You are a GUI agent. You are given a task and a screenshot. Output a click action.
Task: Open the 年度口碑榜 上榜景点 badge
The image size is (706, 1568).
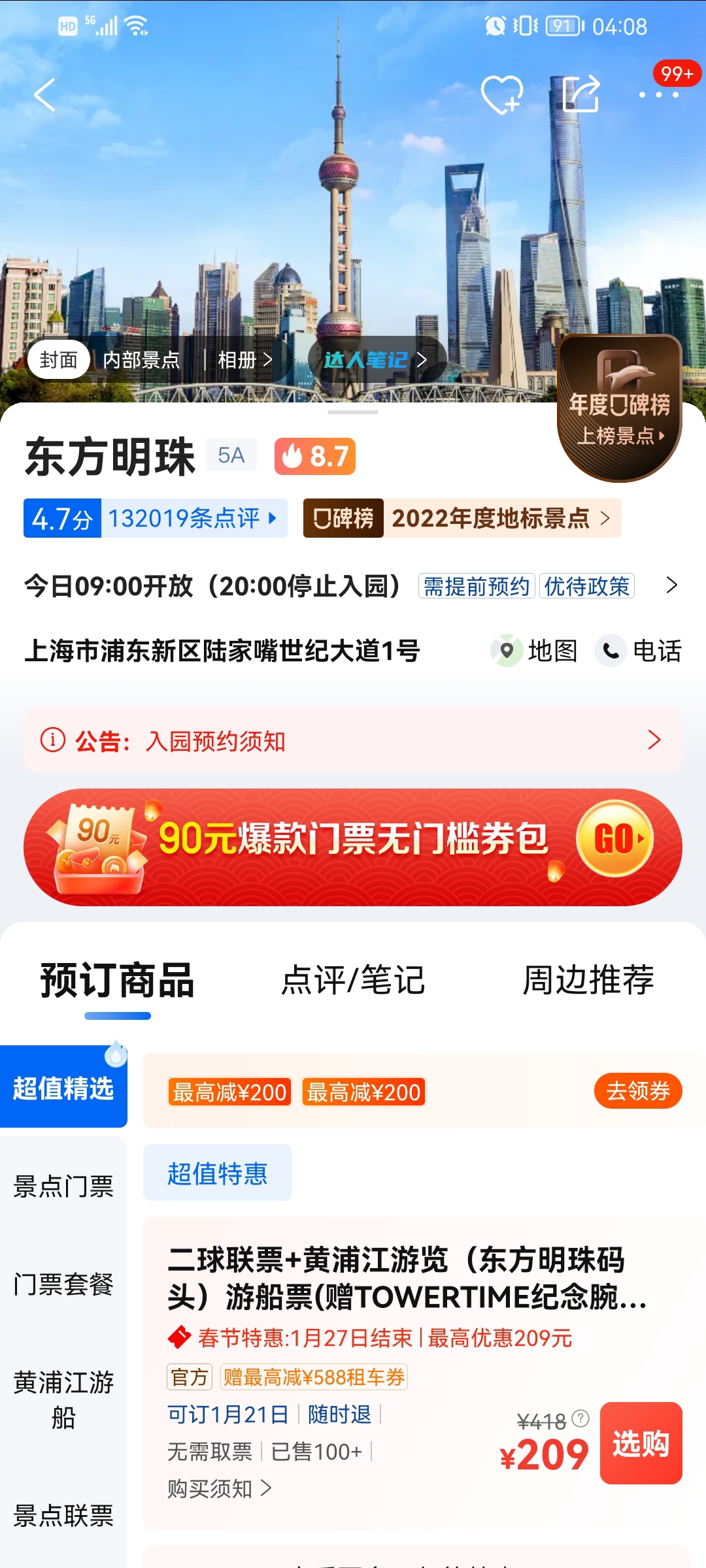pyautogui.click(x=619, y=408)
